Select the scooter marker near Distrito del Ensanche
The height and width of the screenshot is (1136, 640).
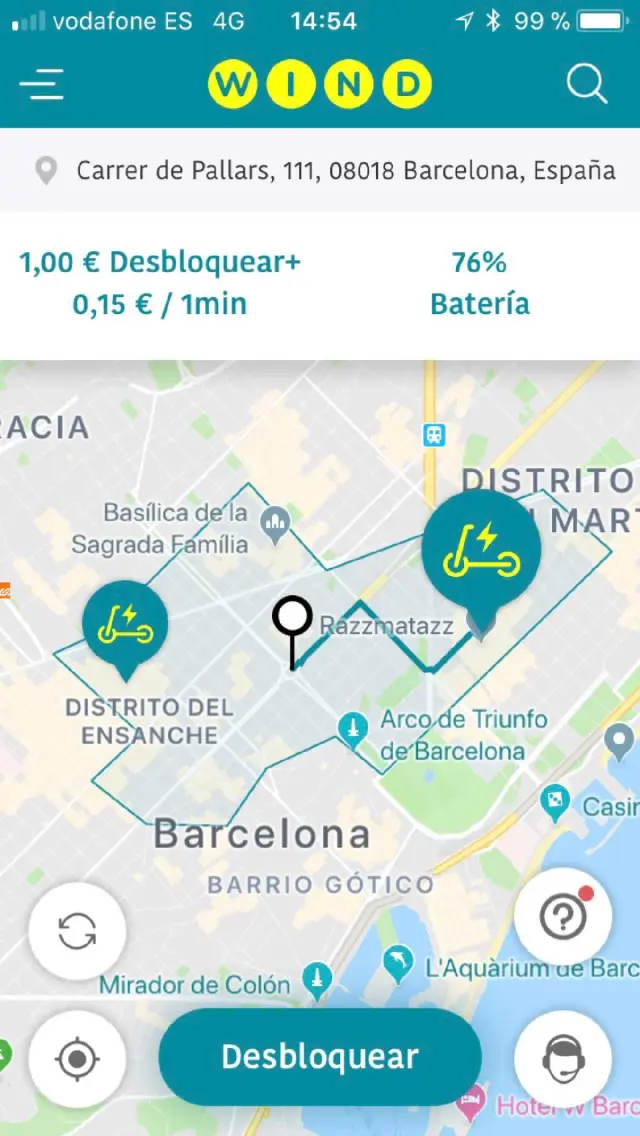[125, 624]
